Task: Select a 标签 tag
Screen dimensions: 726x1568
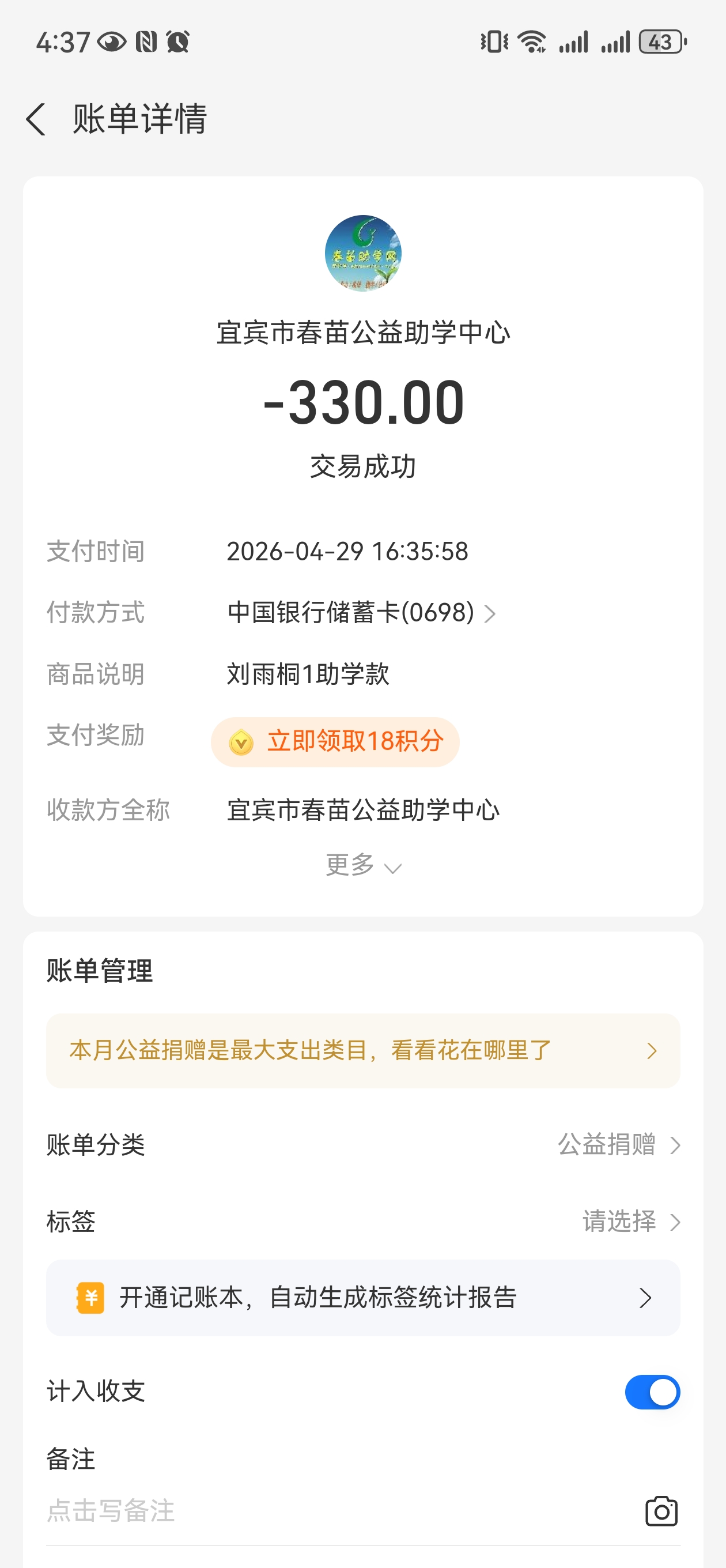Action: pyautogui.click(x=630, y=1222)
